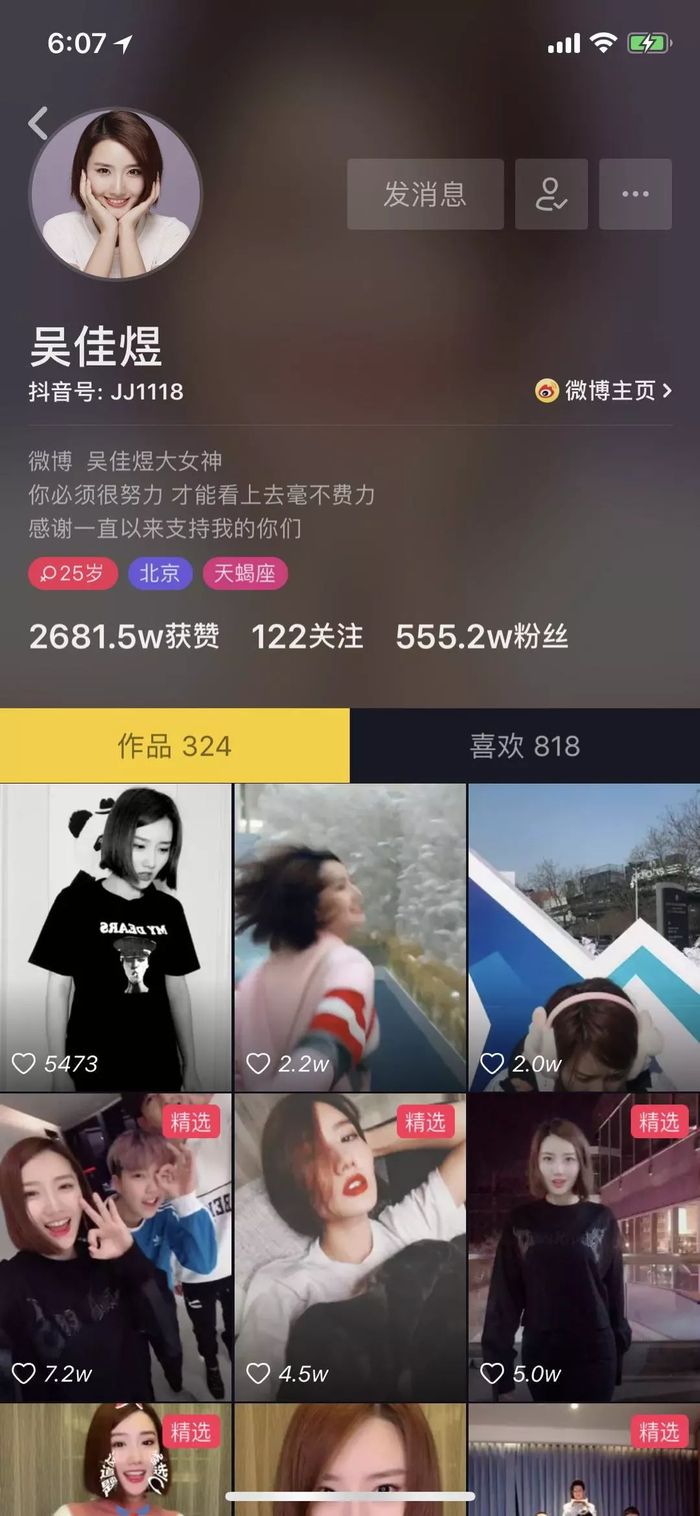Open the featured video with 7.2w likes

pos(116,1247)
